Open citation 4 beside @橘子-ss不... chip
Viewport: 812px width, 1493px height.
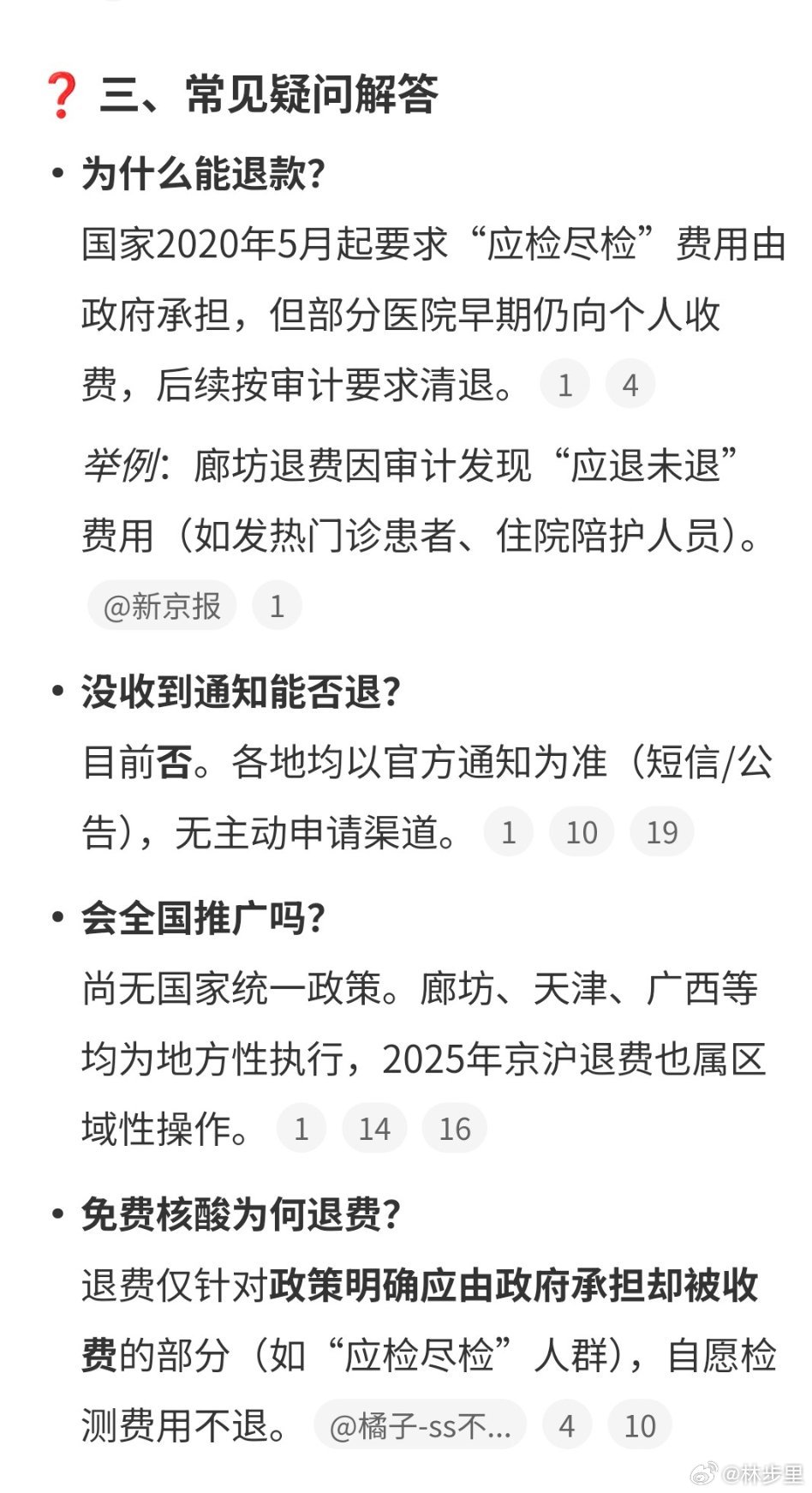point(566,1425)
